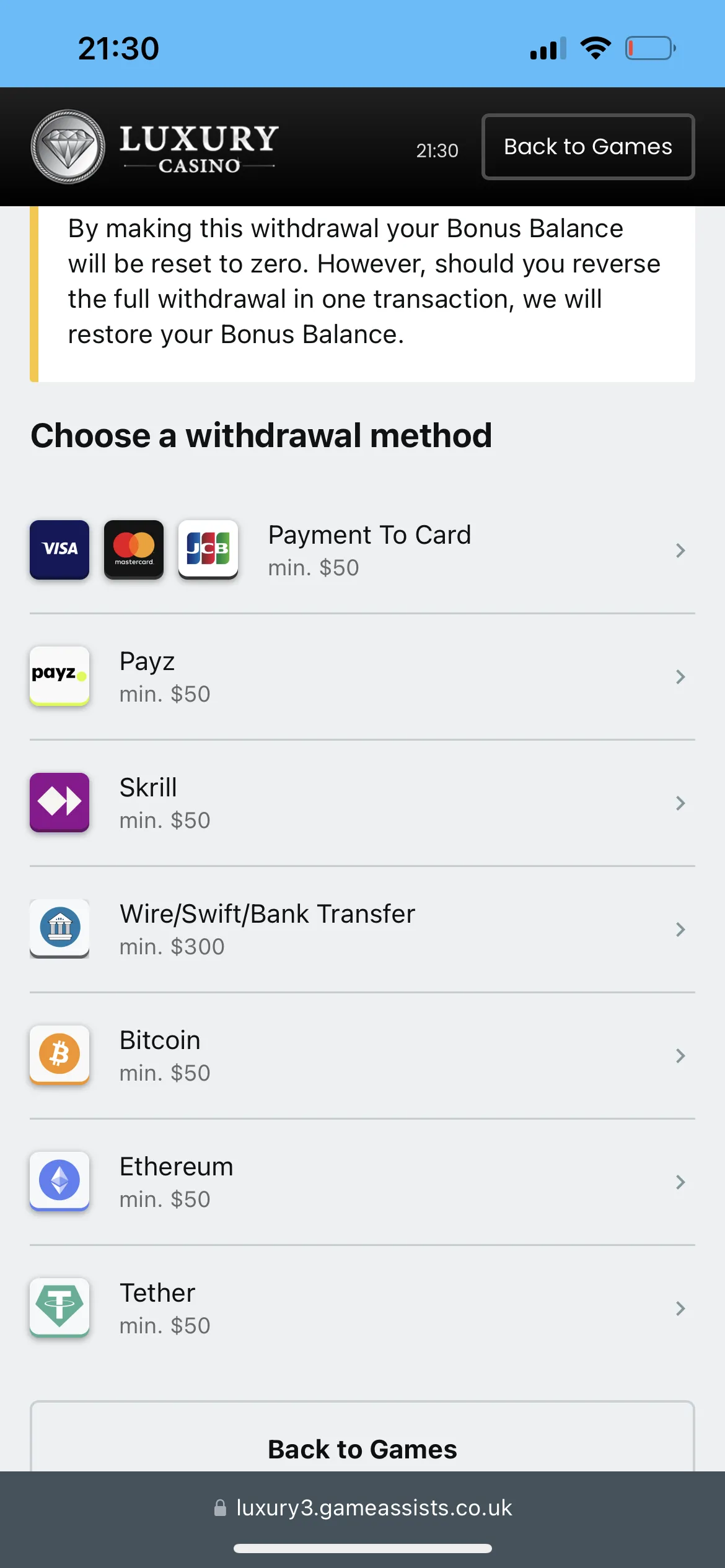
Task: Tap Back to Games in the header
Action: 587,147
